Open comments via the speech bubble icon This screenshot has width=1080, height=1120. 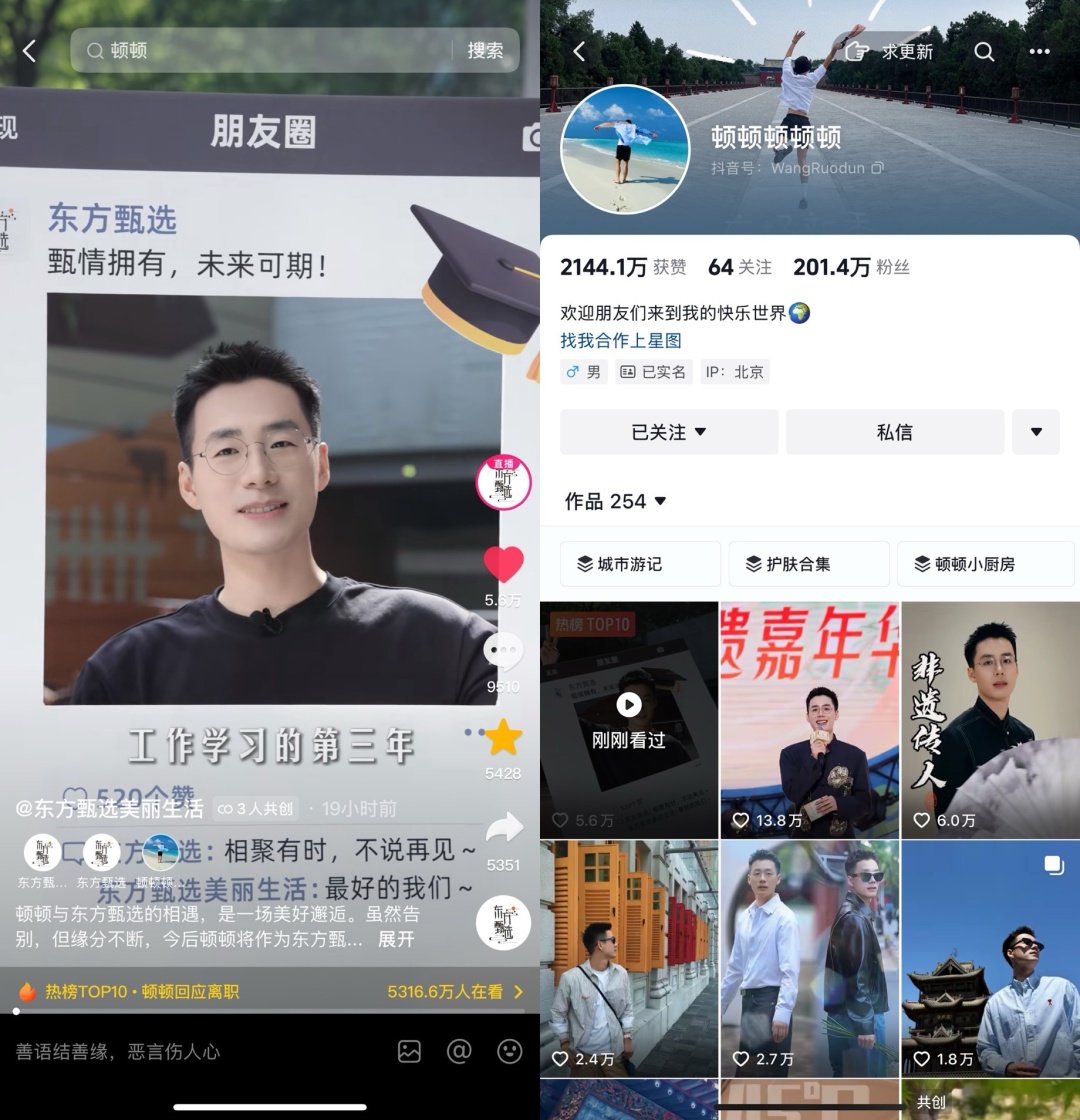pos(504,653)
